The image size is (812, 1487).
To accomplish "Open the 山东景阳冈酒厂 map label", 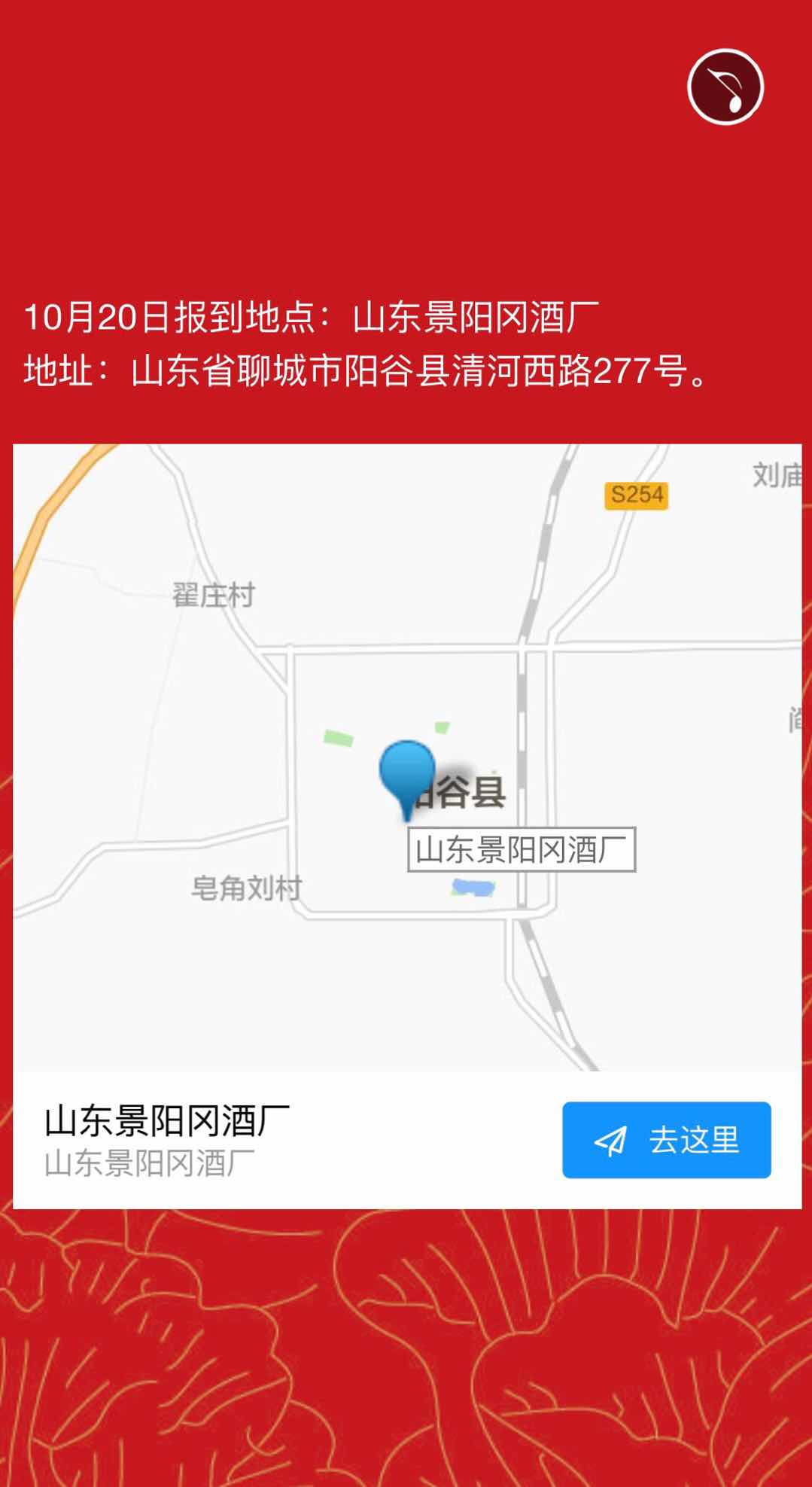I will [x=521, y=849].
